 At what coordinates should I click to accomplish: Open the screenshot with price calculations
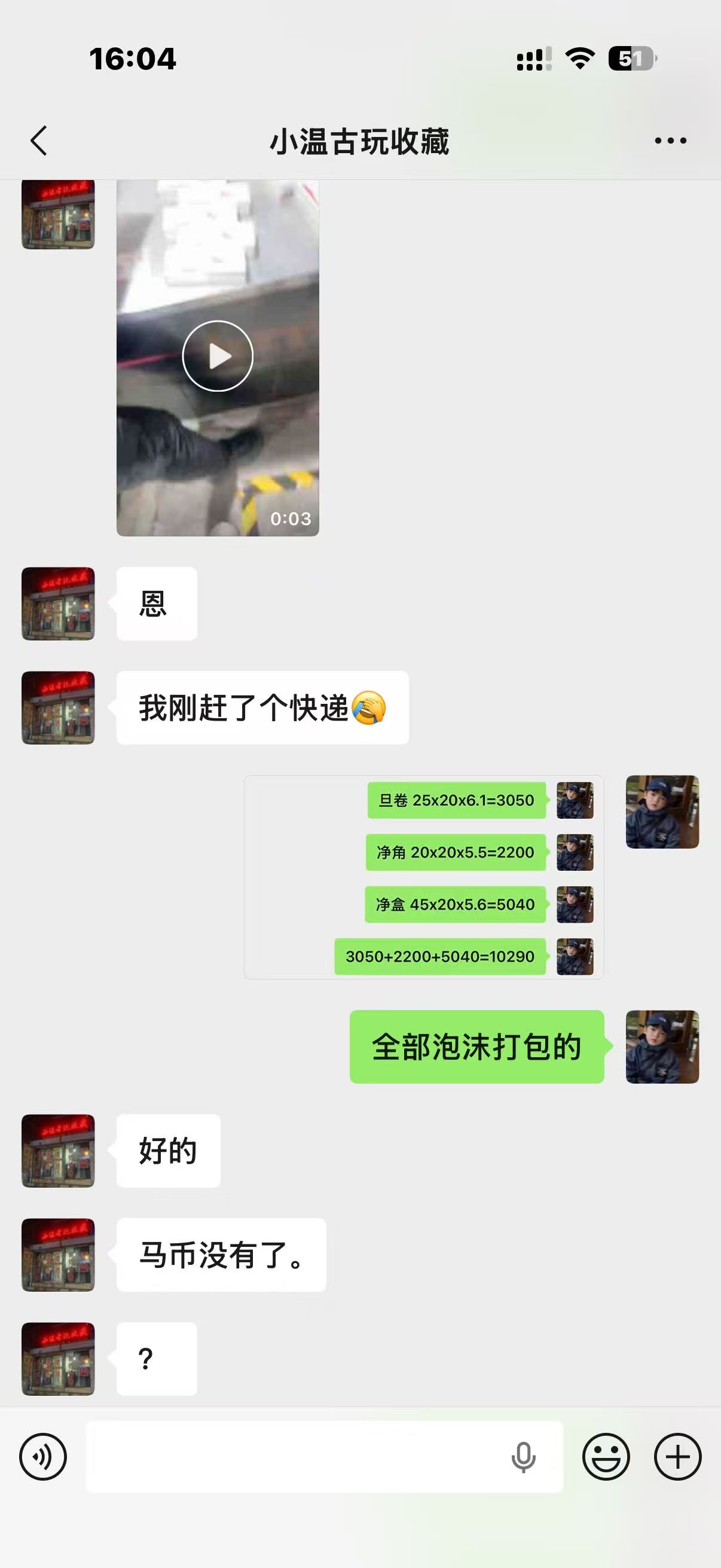click(423, 877)
